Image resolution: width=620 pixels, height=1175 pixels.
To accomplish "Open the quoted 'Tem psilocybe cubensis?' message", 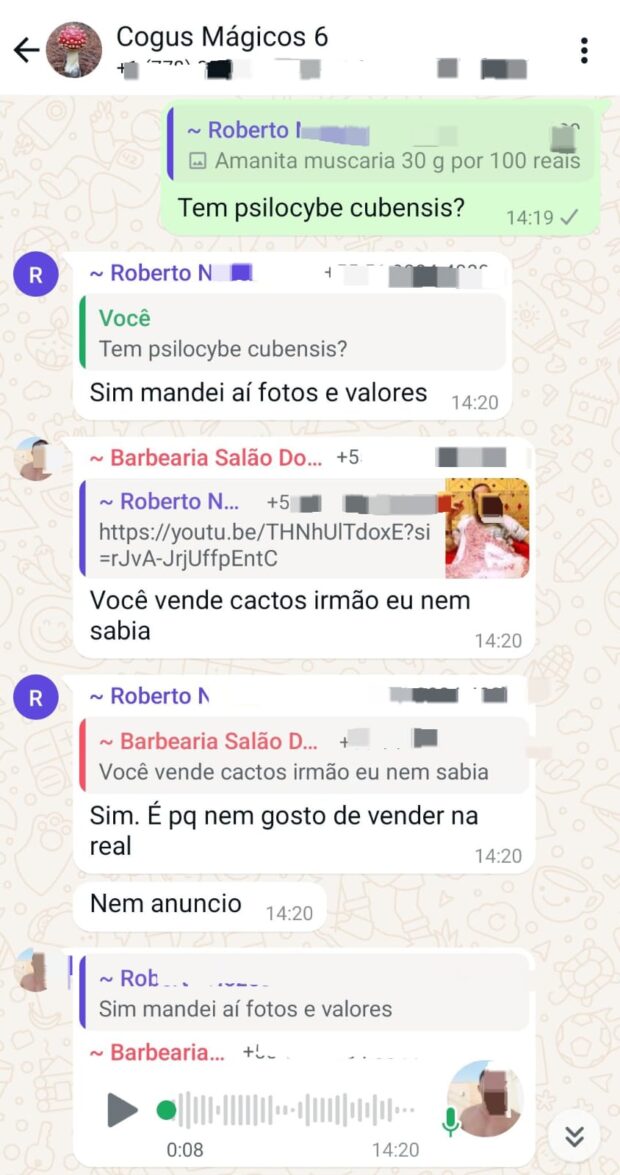I will click(x=290, y=333).
